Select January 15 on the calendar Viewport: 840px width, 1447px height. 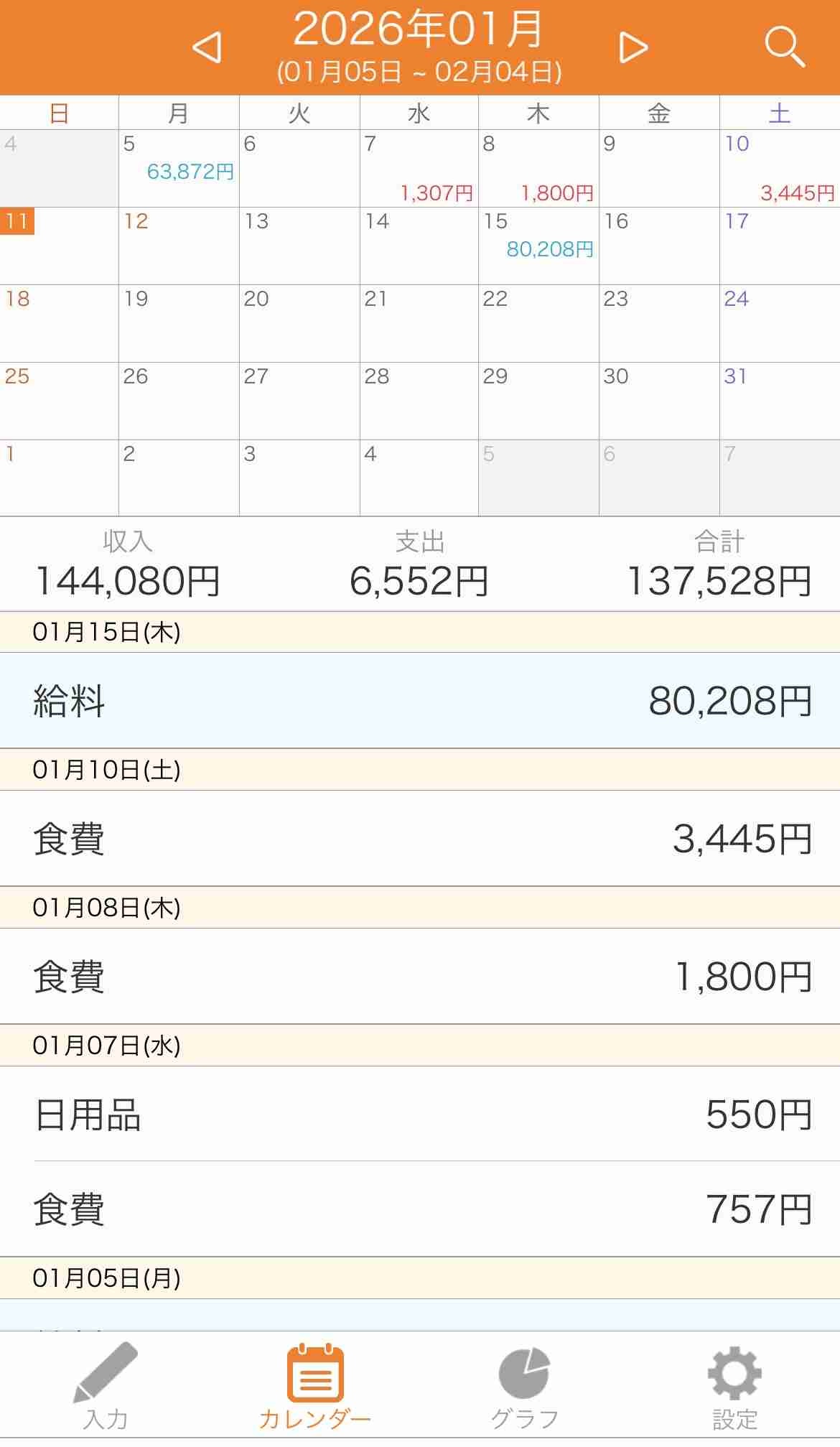(x=538, y=246)
